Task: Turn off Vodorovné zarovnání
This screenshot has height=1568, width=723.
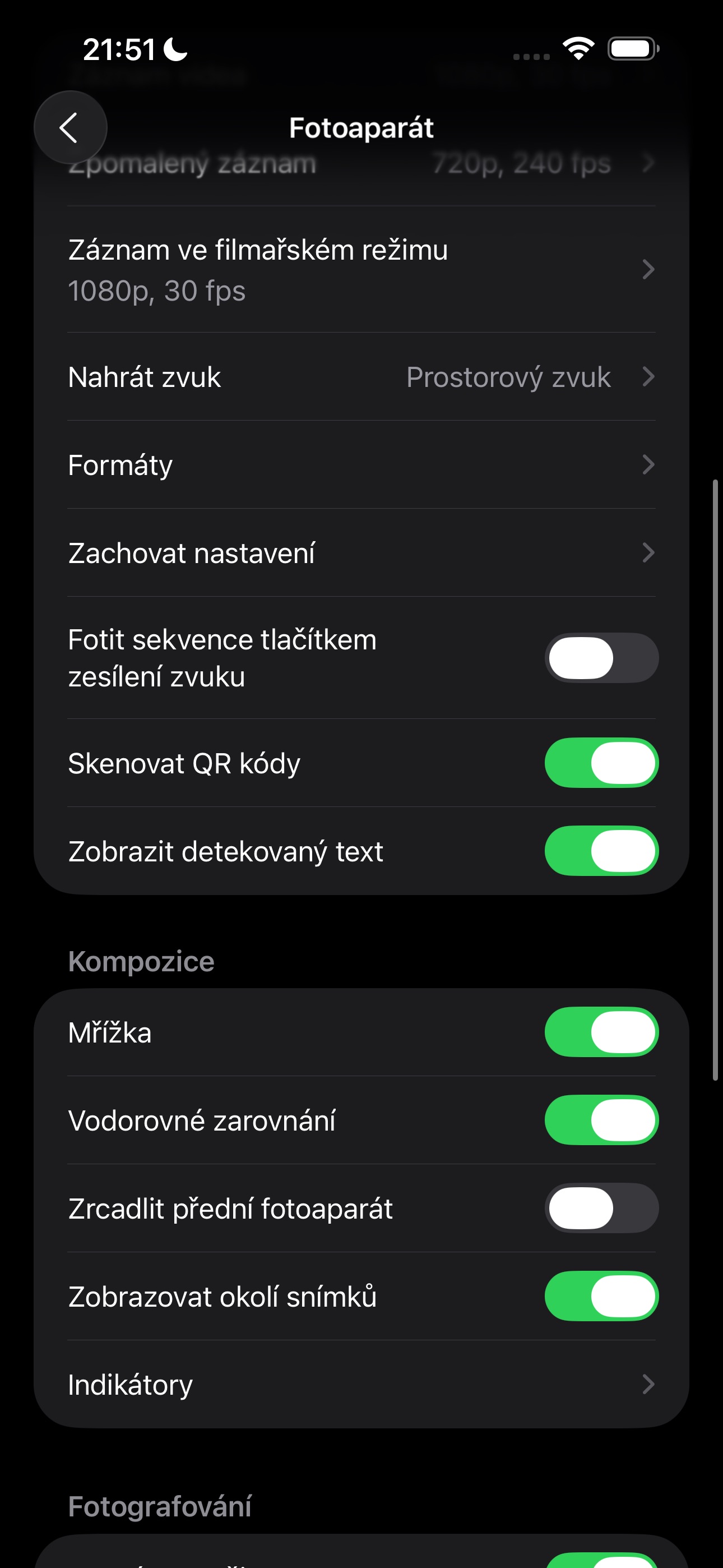Action: pyautogui.click(x=601, y=1120)
